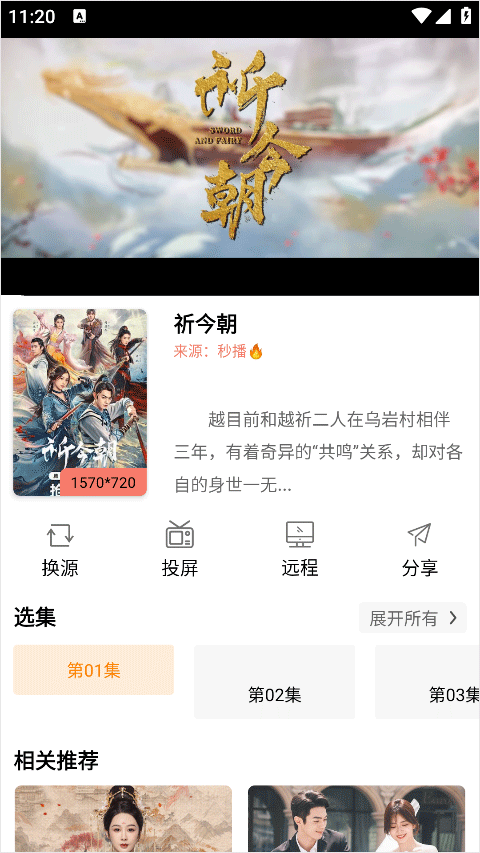Share this drama via 分享
Image resolution: width=480 pixels, height=853 pixels.
[x=420, y=549]
